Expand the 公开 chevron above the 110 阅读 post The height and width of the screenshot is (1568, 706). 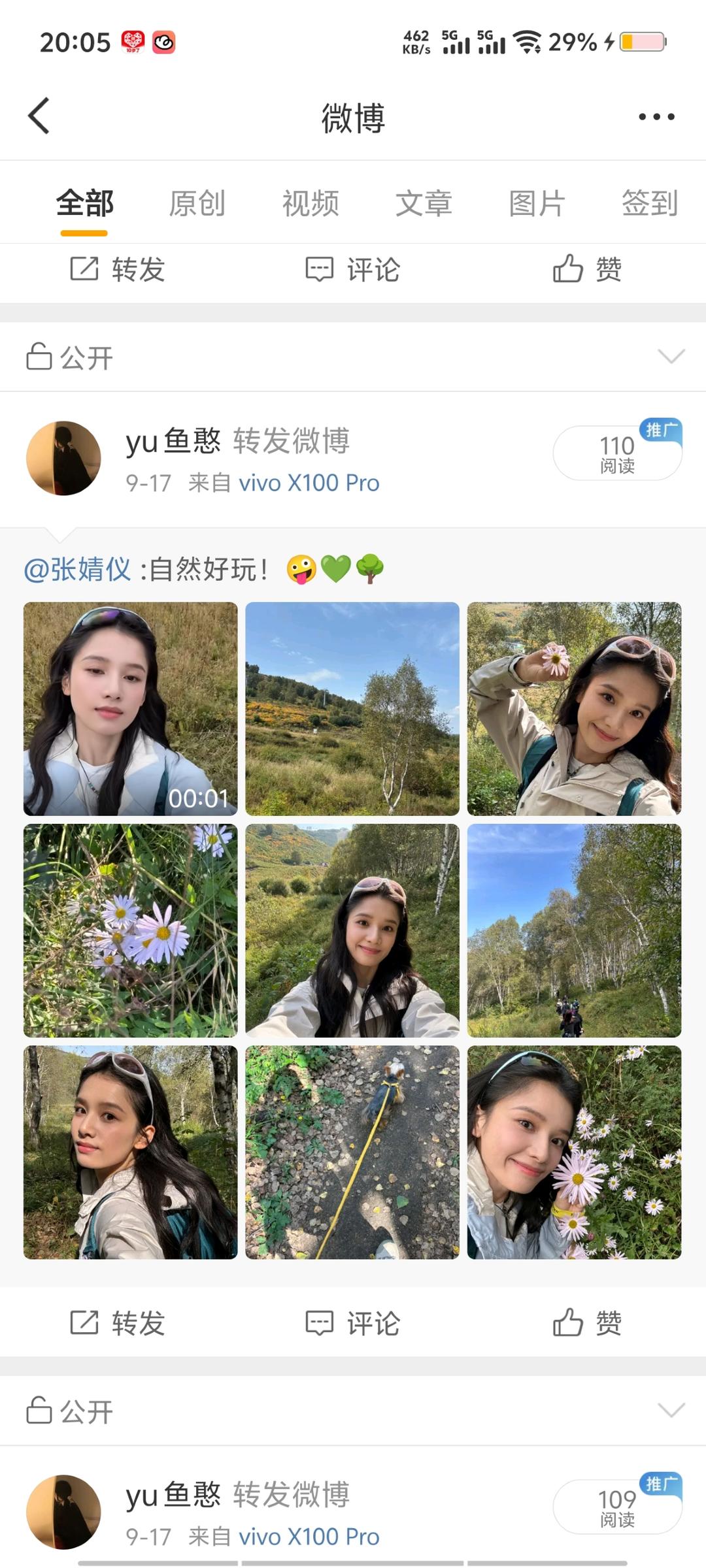671,357
